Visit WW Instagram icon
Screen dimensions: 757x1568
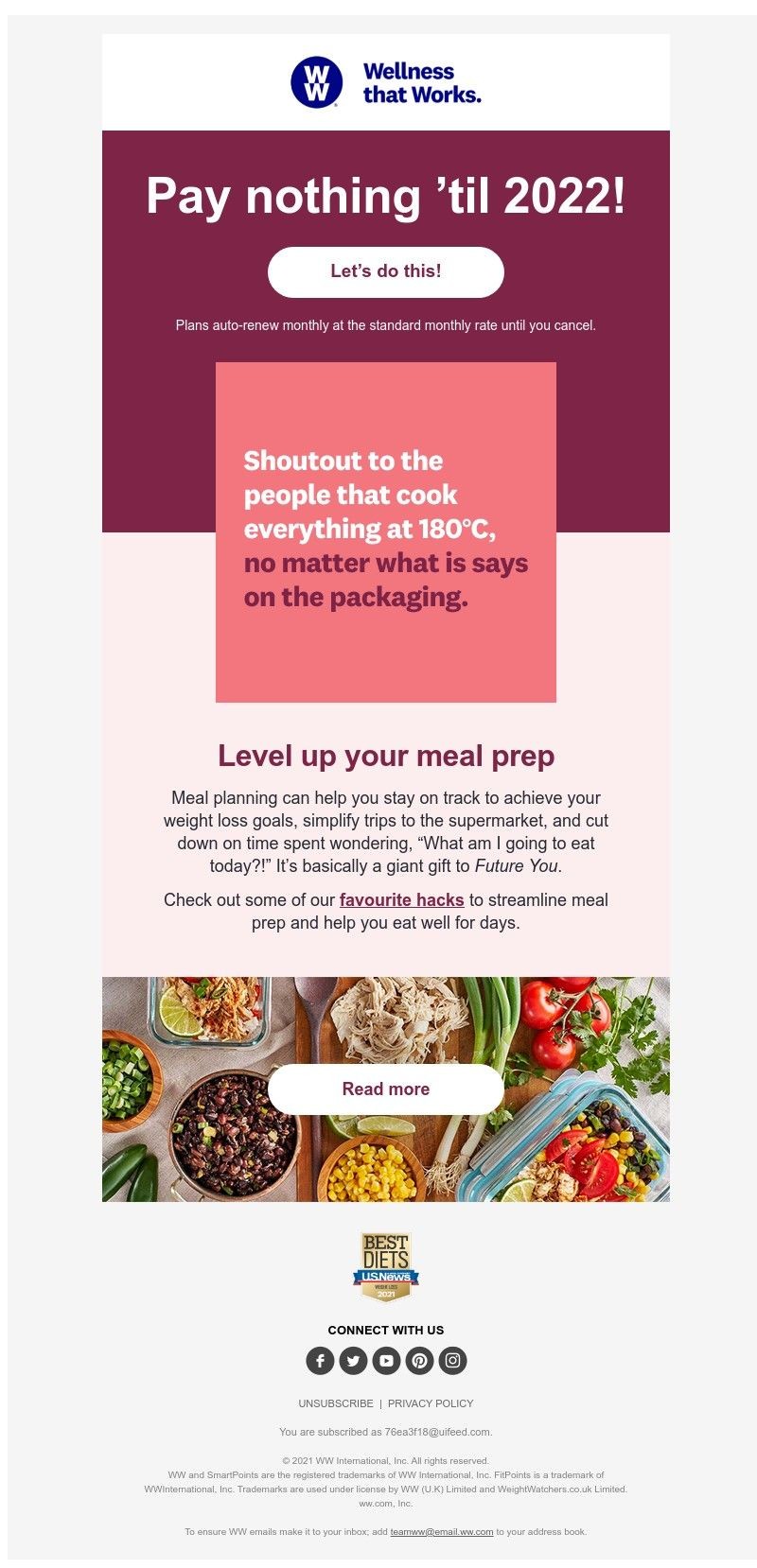453,1360
